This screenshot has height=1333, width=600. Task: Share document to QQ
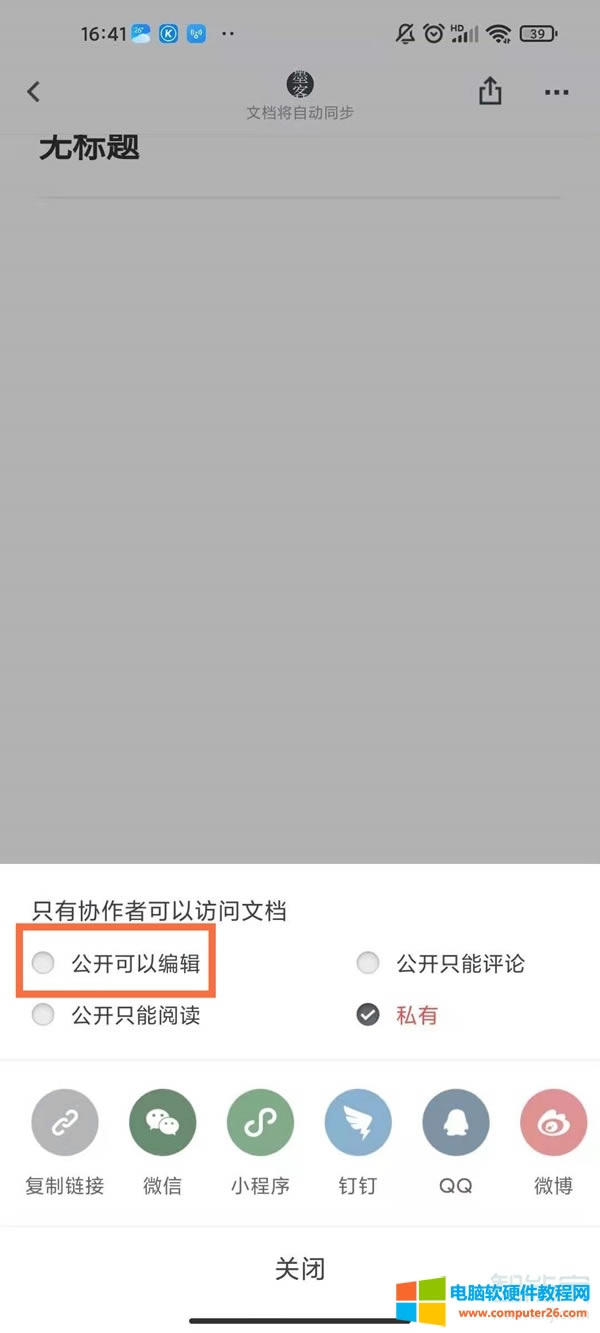click(x=456, y=1123)
